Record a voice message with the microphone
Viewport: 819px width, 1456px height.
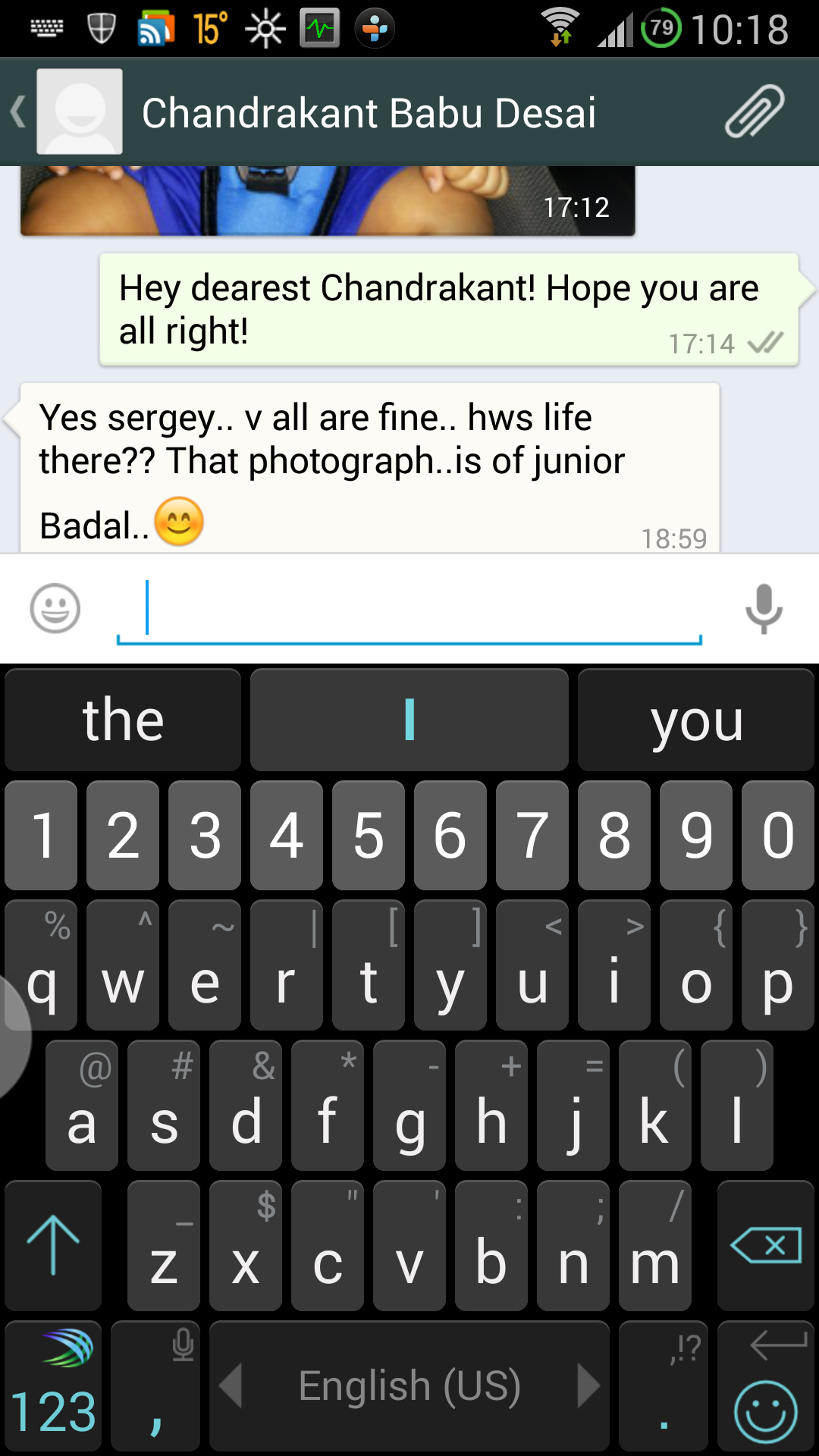tap(764, 608)
